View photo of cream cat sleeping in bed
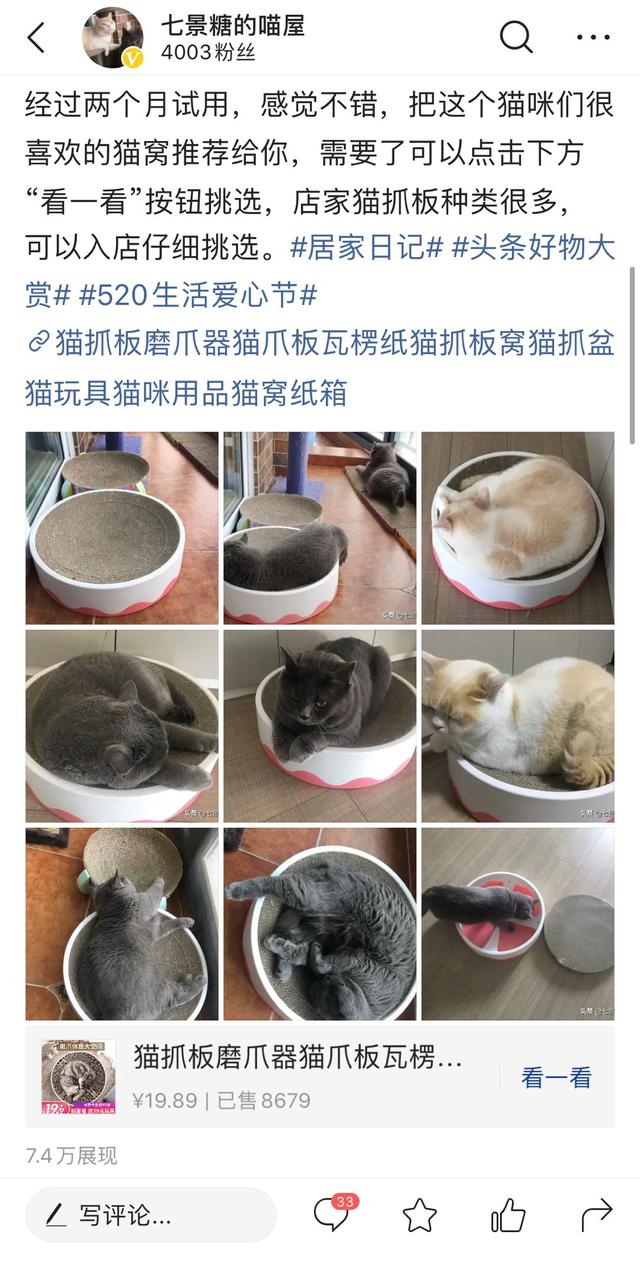 (x=517, y=528)
